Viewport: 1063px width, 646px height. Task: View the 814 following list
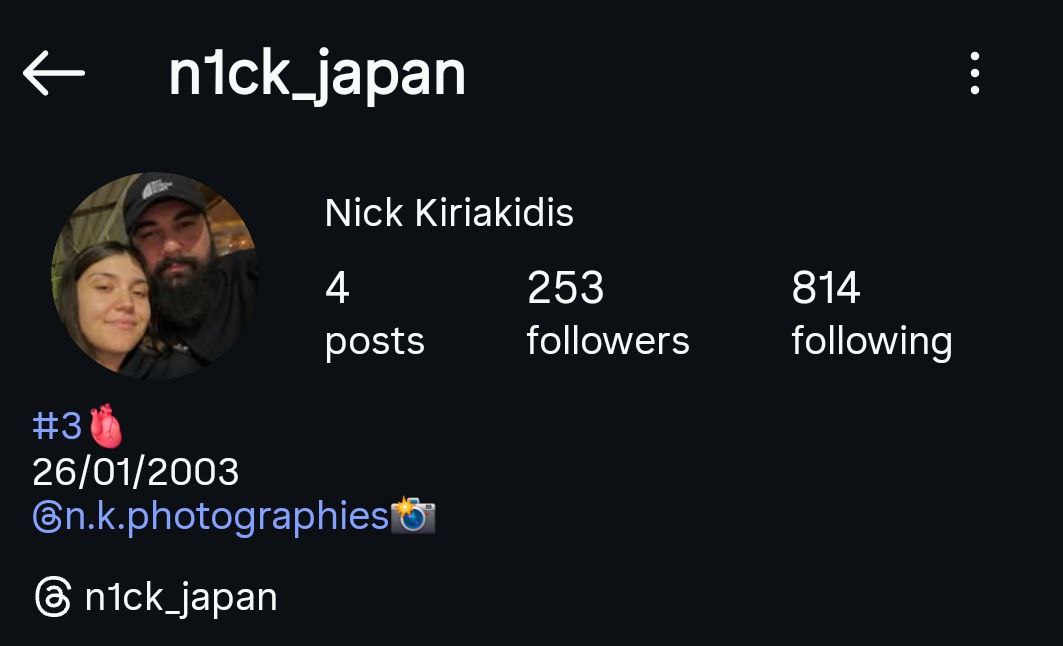tap(871, 314)
